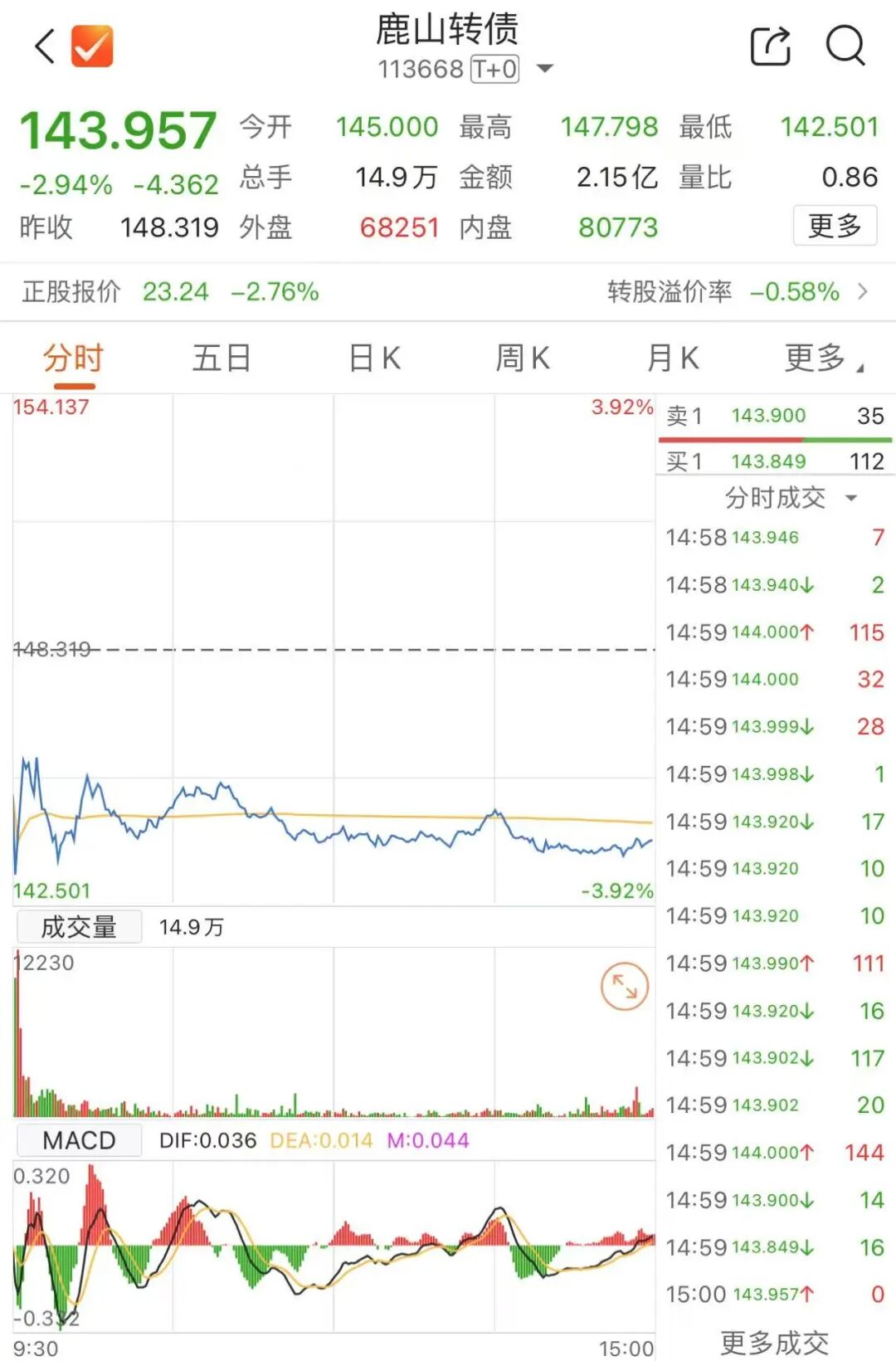896x1361 pixels.
Task: Select the 分时 chart tab
Action: (x=73, y=359)
